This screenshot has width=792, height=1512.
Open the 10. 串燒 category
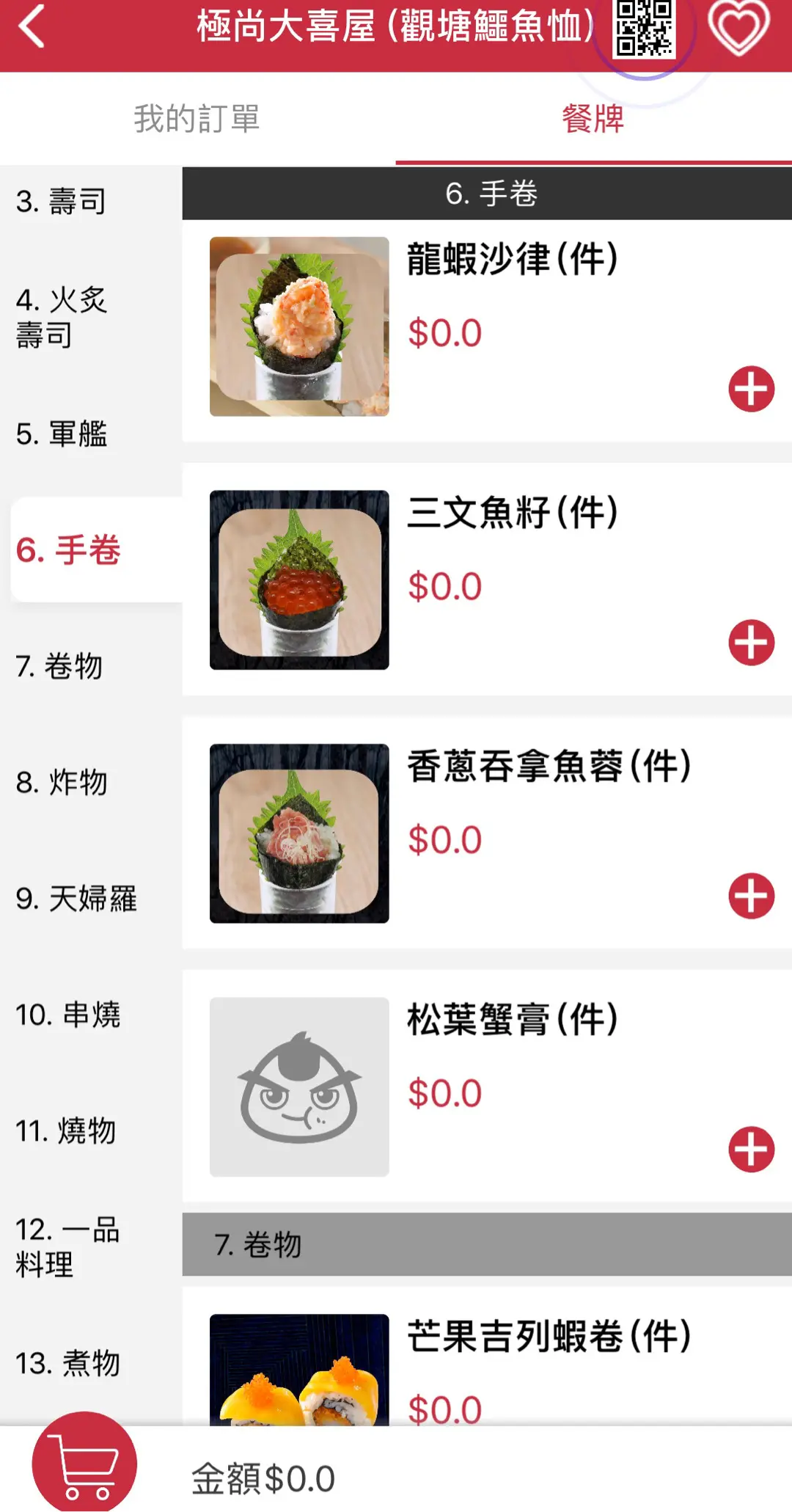pyautogui.click(x=68, y=1015)
